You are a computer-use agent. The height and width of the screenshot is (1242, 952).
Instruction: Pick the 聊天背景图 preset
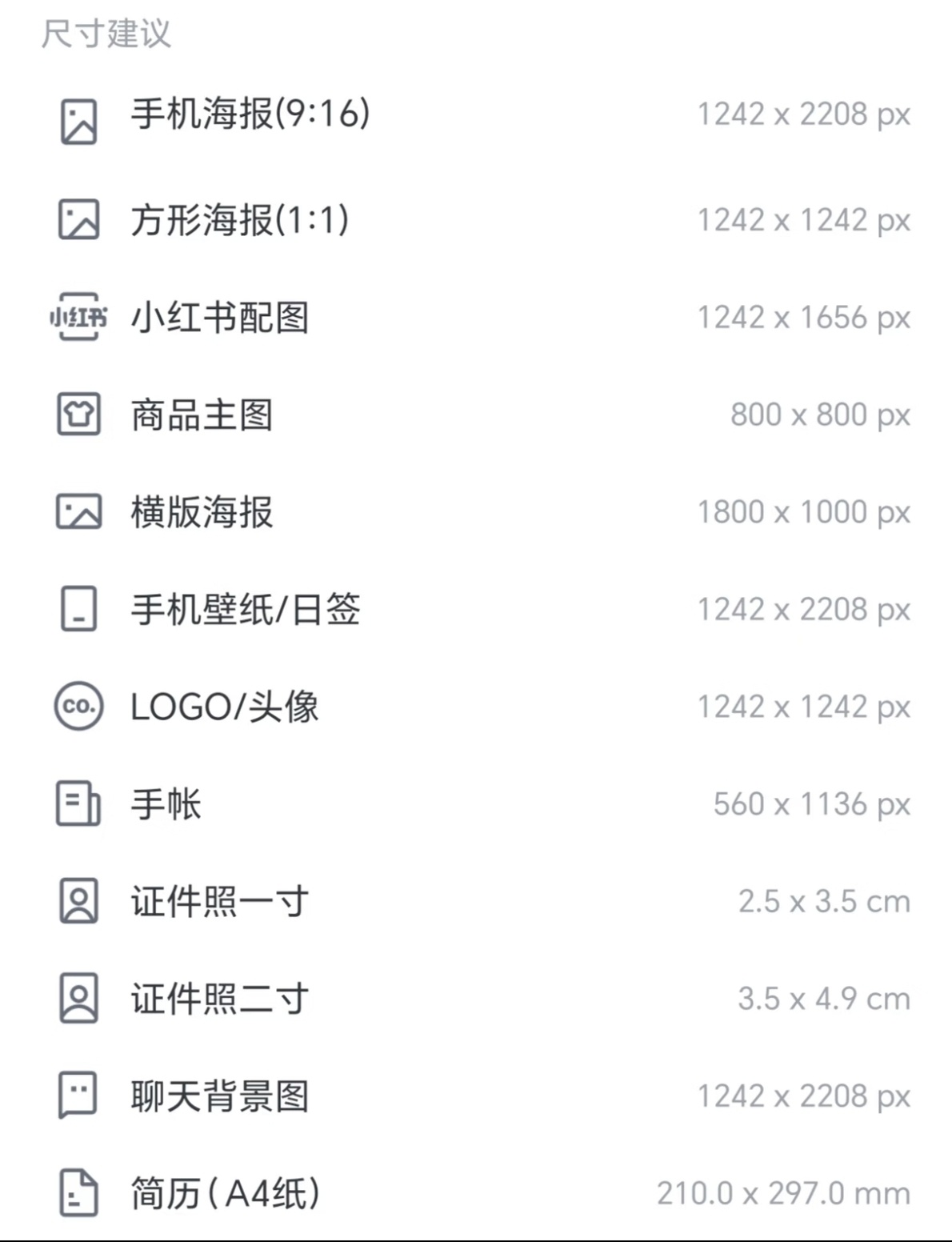tap(220, 1096)
